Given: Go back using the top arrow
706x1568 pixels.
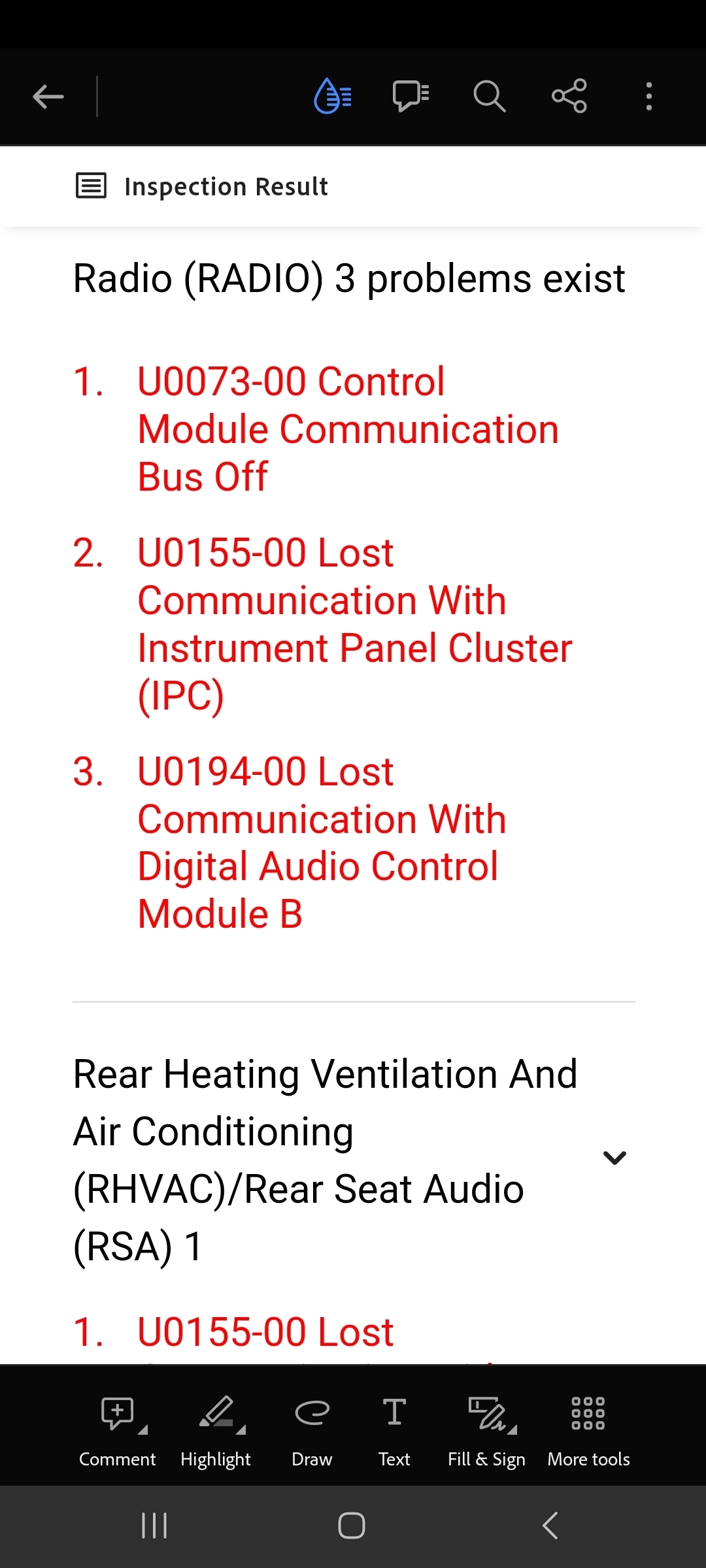Looking at the screenshot, I should tap(48, 97).
